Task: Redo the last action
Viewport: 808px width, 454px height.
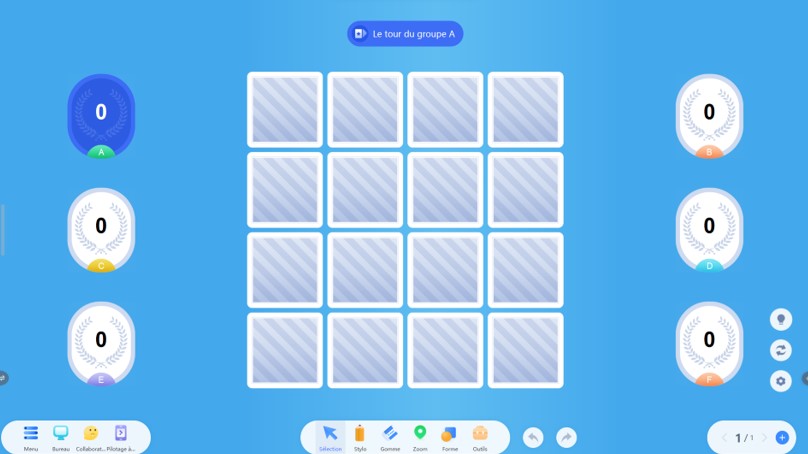Action: tap(566, 437)
